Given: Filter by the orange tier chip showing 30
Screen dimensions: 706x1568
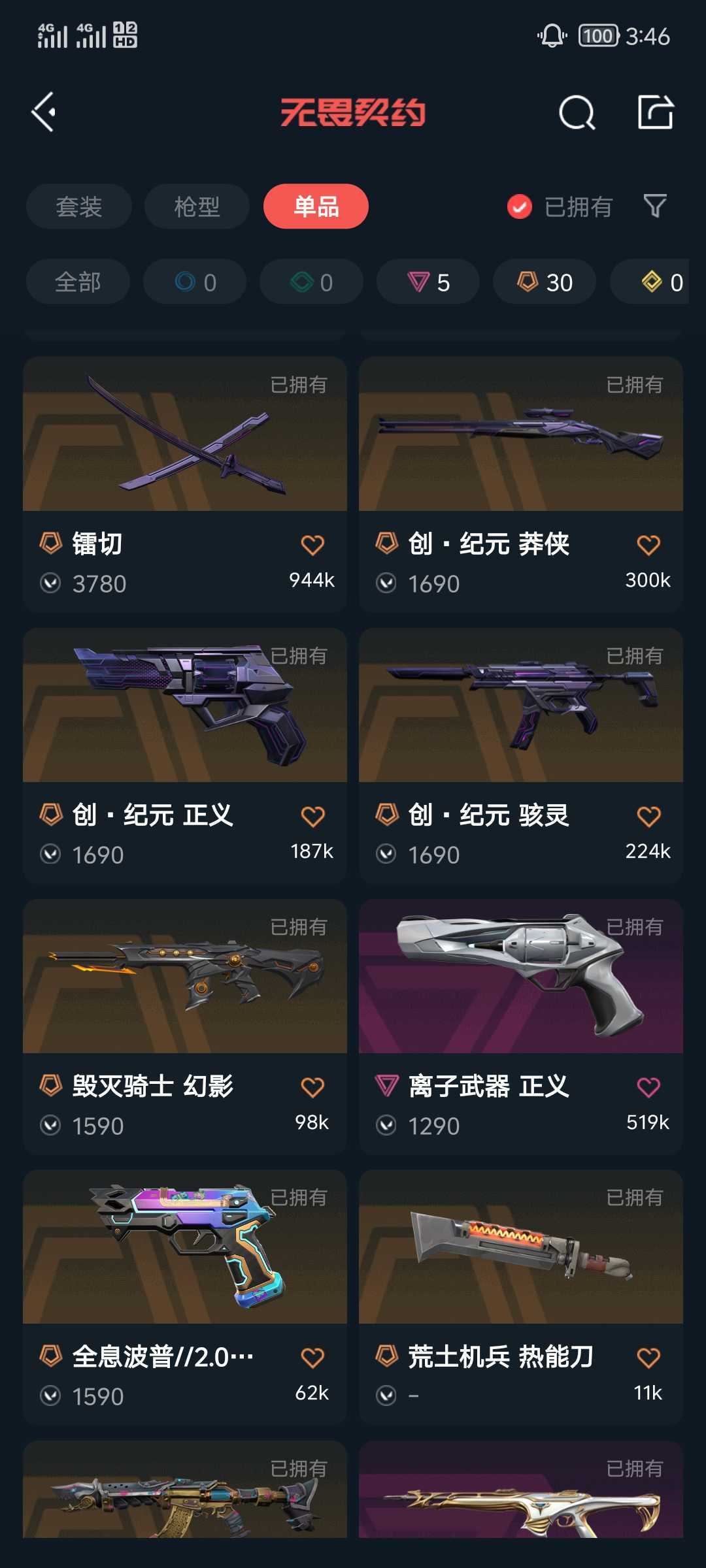Looking at the screenshot, I should (x=545, y=282).
